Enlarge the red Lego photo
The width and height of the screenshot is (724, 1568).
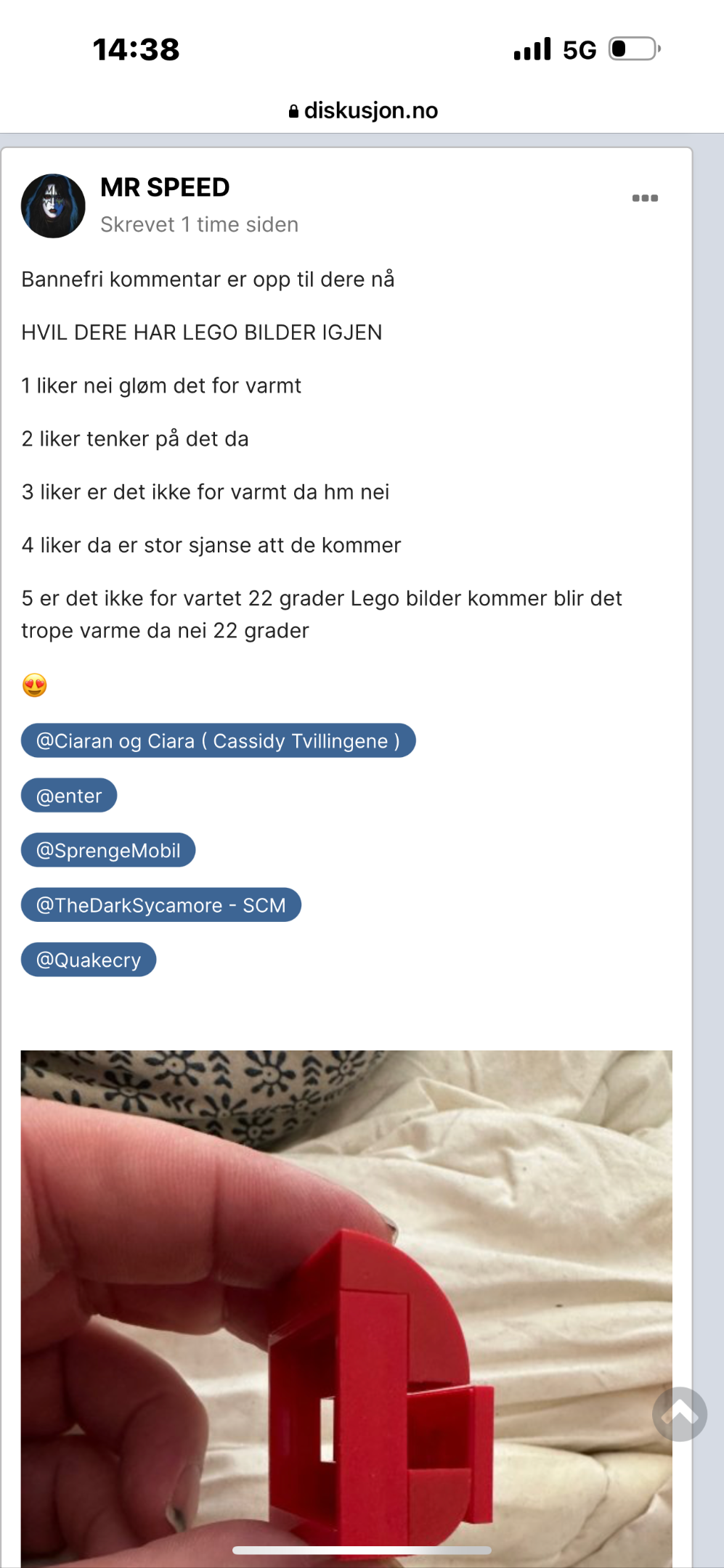pyautogui.click(x=346, y=1308)
